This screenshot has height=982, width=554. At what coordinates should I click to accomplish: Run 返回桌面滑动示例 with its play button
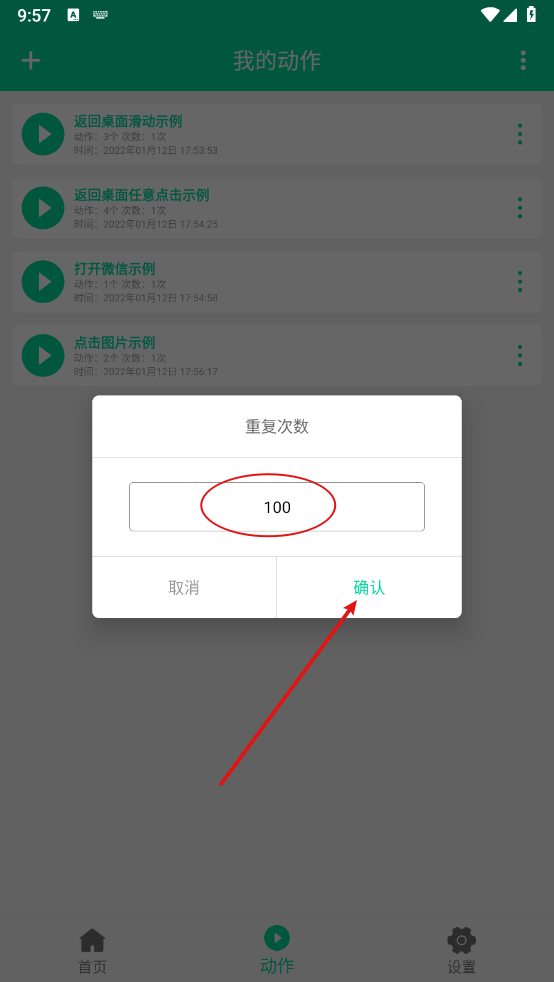click(x=43, y=134)
